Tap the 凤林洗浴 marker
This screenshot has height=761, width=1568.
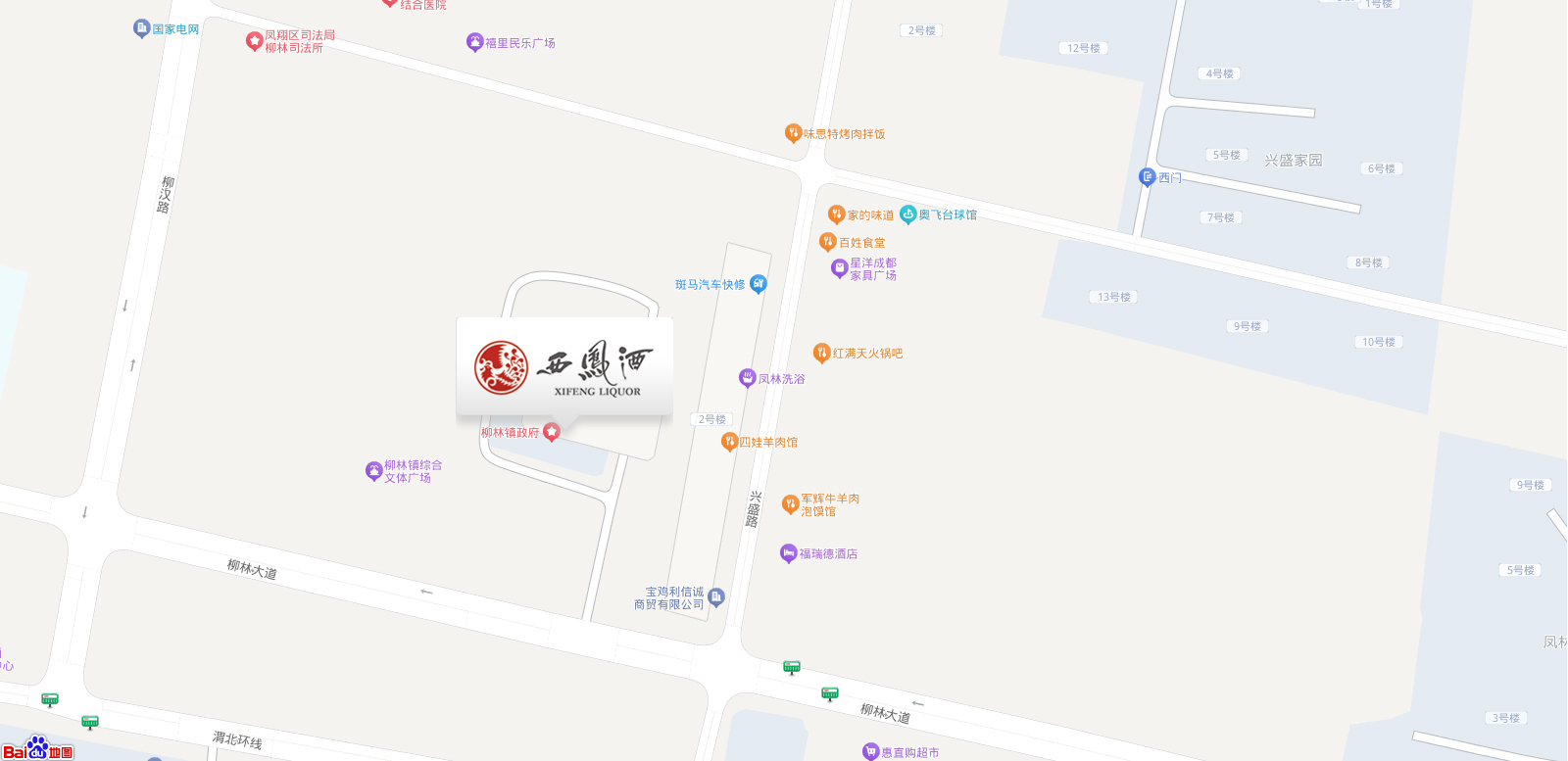point(747,378)
